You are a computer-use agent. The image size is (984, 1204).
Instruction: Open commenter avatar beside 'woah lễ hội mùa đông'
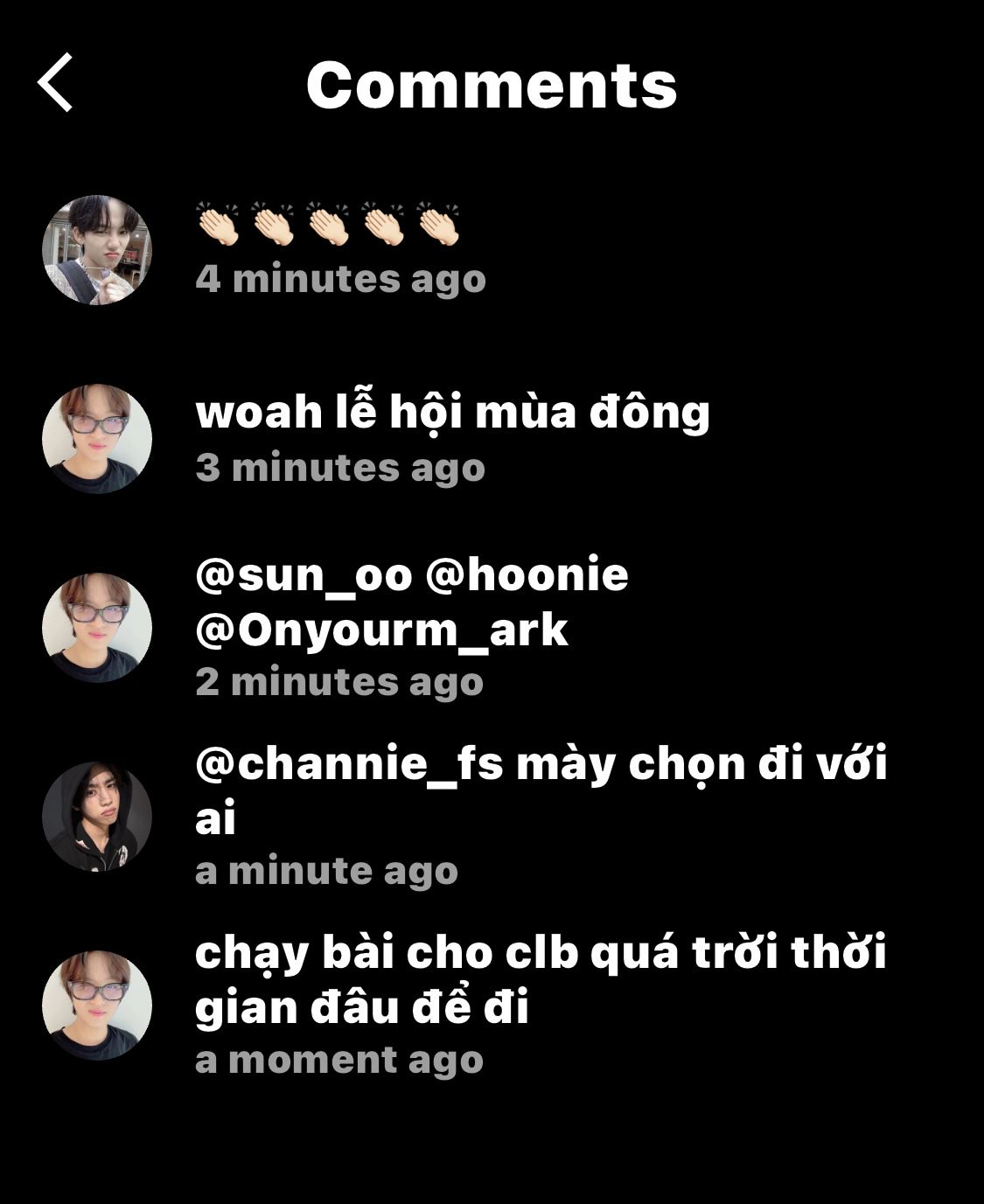pos(97,439)
